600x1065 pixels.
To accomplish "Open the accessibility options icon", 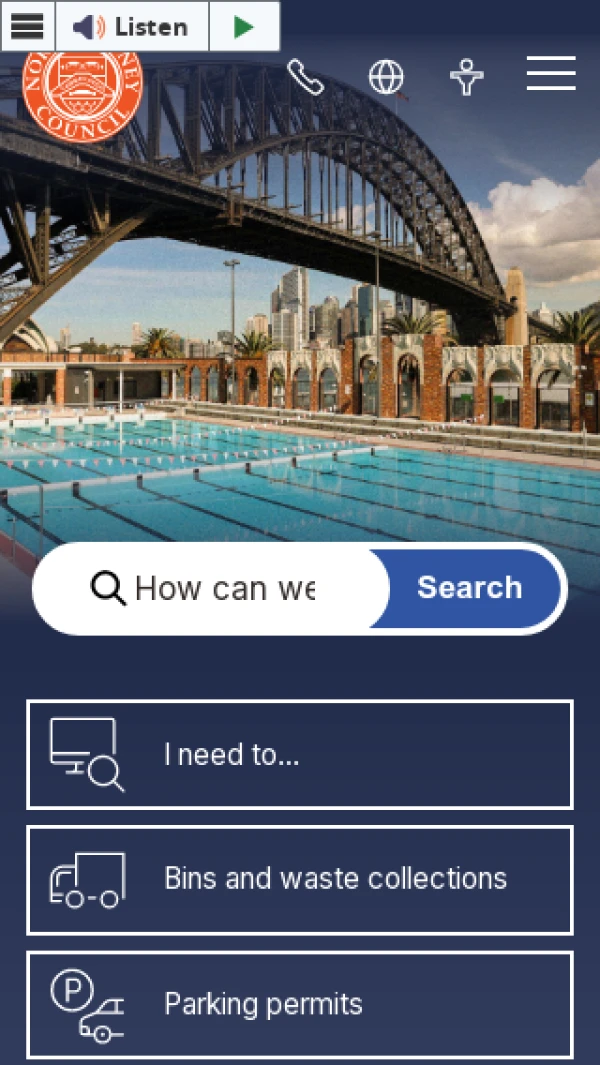I will coord(467,77).
